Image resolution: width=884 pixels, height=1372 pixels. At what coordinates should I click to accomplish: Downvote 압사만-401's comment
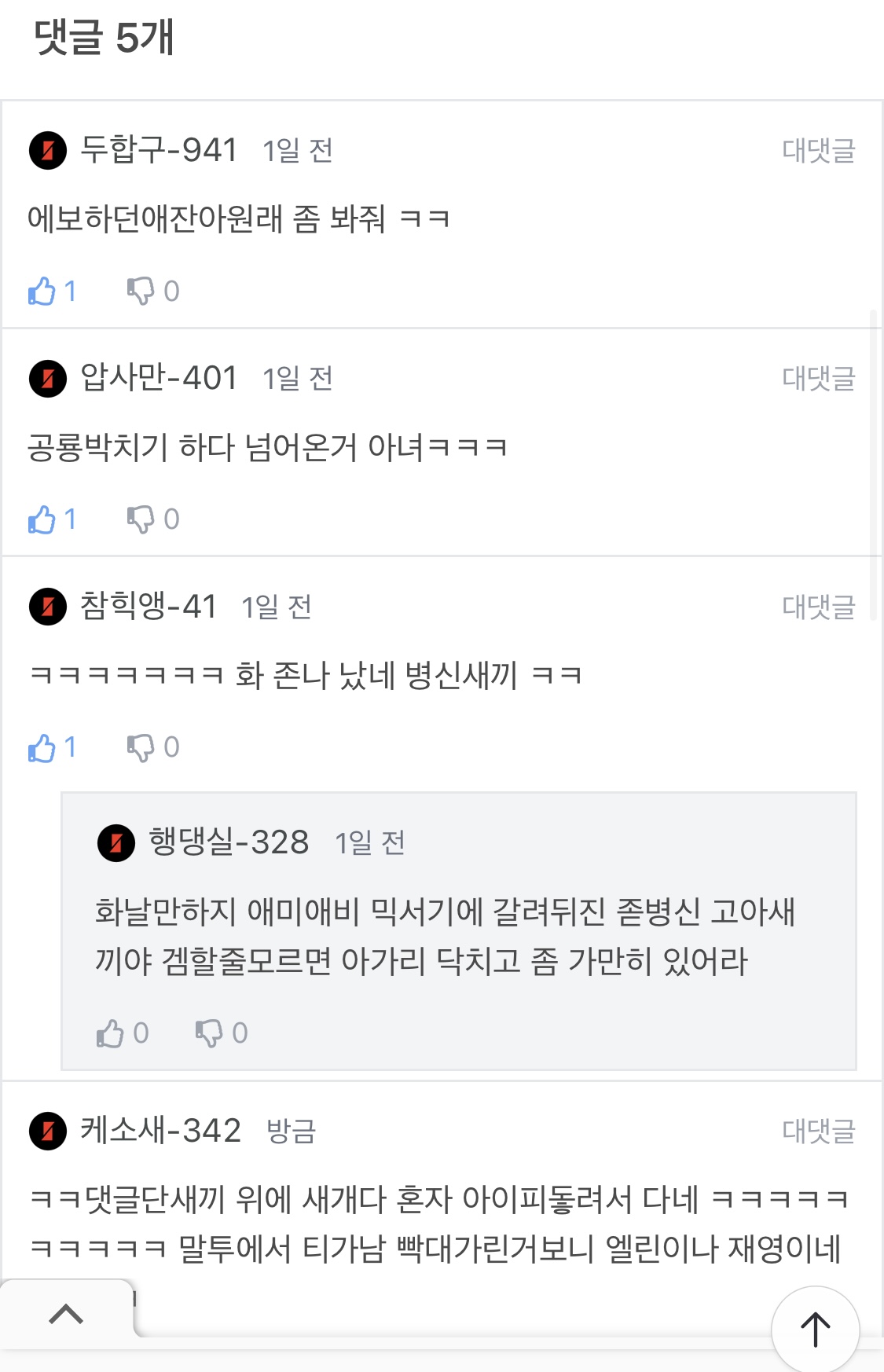tap(141, 519)
